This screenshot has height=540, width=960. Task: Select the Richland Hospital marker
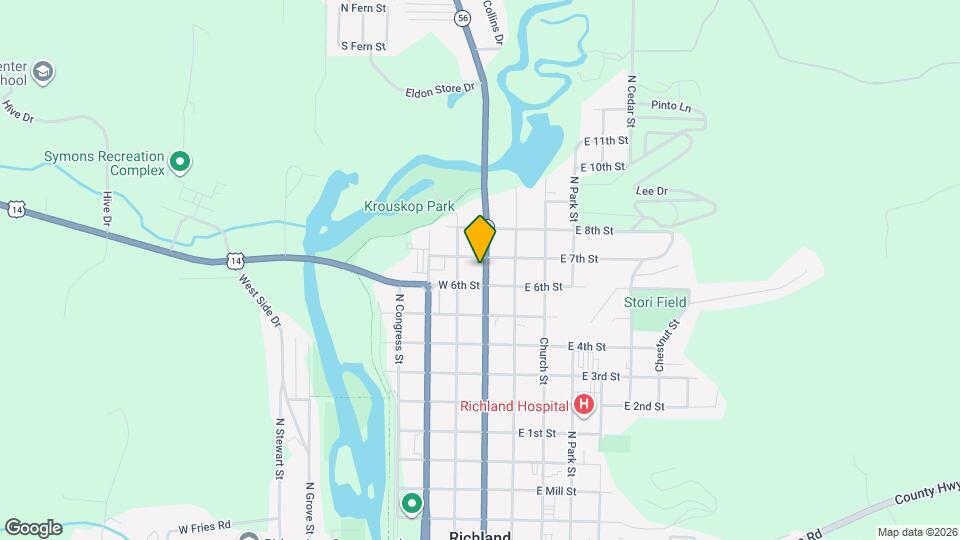pos(584,406)
